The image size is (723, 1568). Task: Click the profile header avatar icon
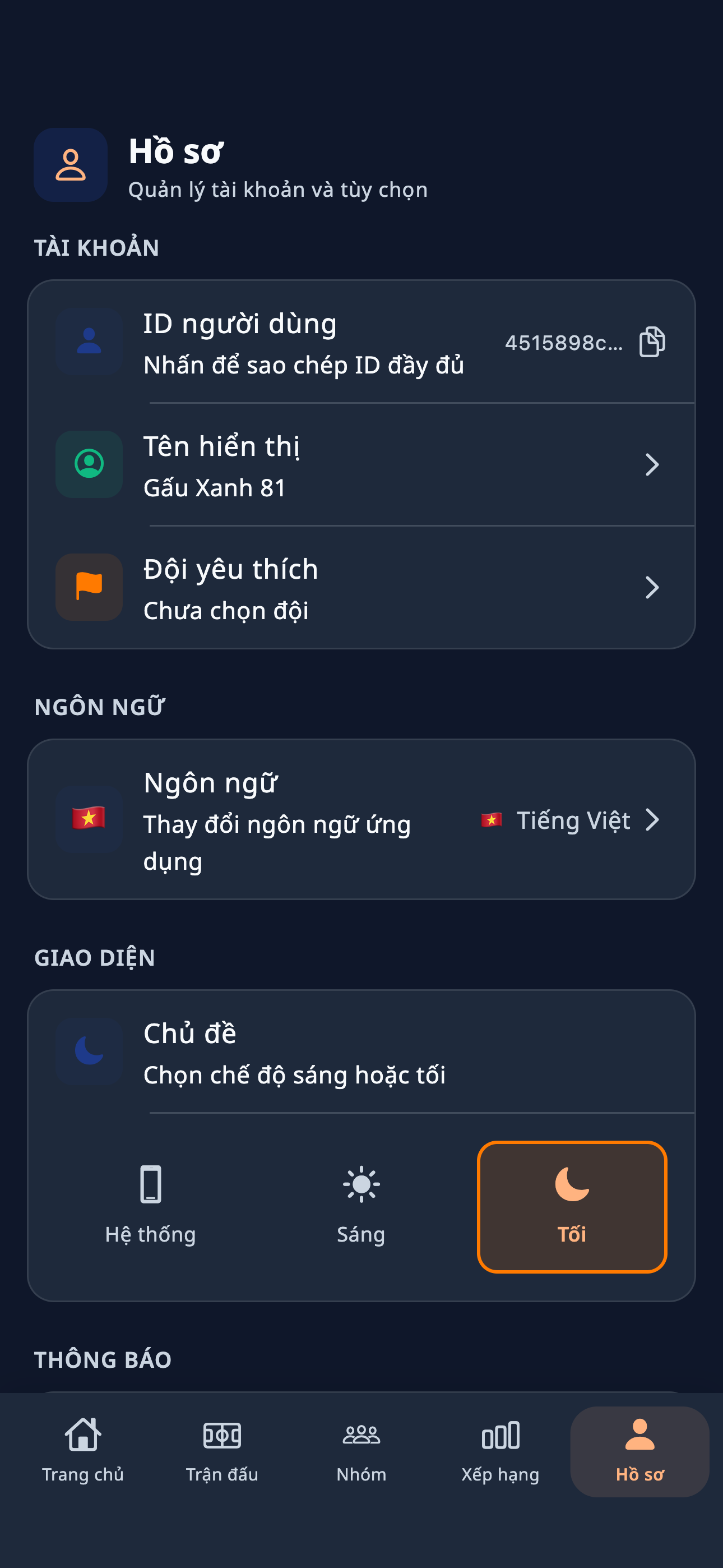coord(70,165)
